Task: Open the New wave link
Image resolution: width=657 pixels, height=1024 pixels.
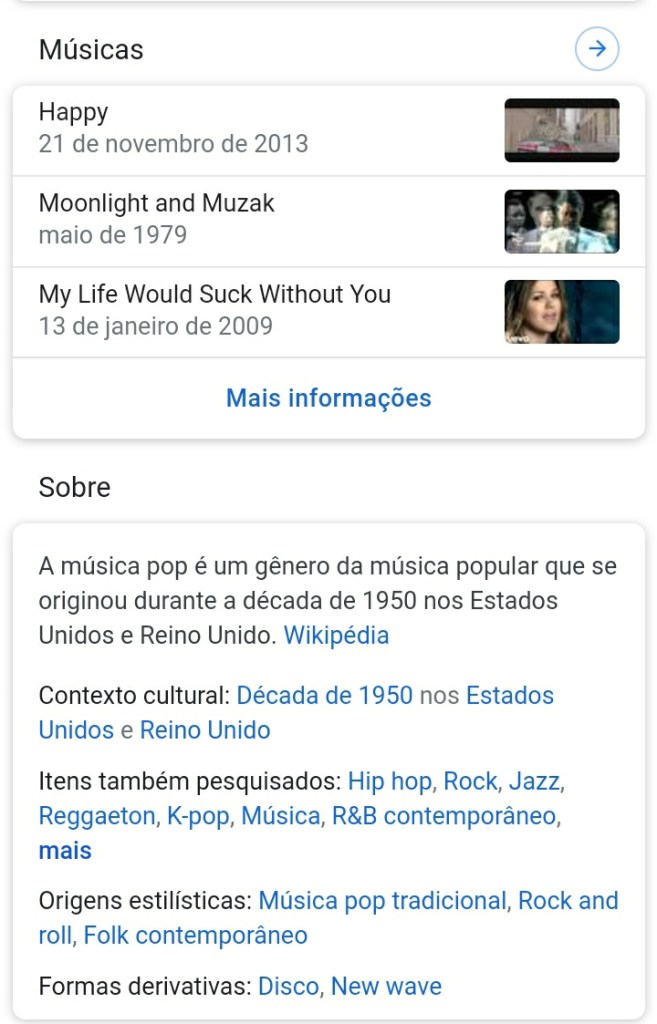Action: click(x=386, y=986)
